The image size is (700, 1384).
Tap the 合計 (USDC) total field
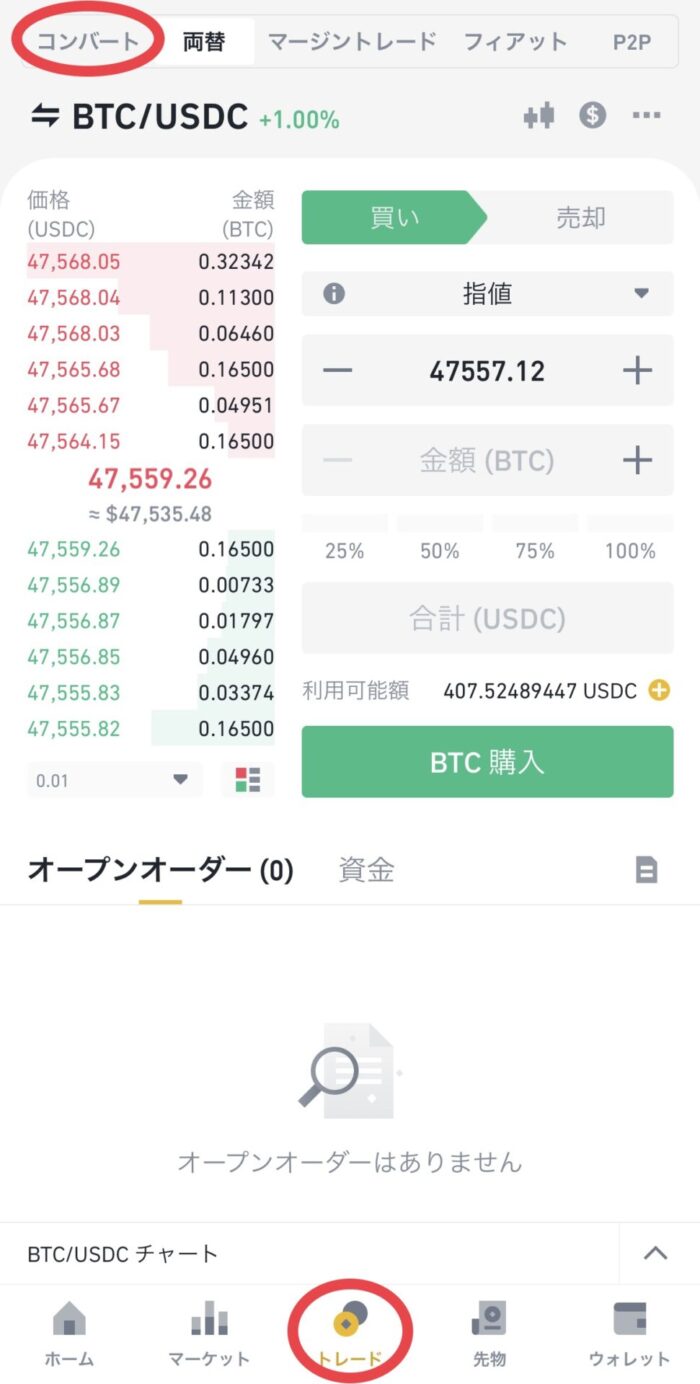tap(487, 619)
